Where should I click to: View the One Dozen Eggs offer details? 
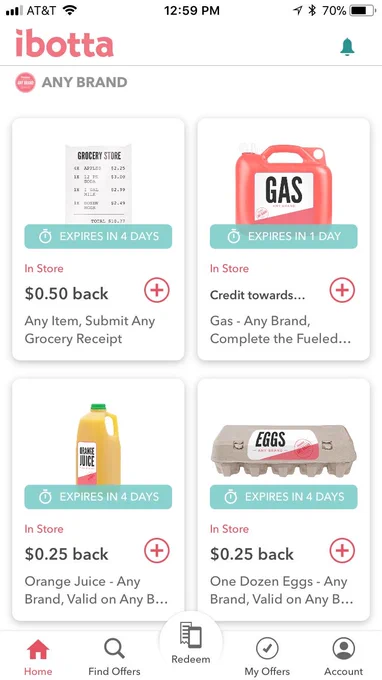[x=284, y=500]
